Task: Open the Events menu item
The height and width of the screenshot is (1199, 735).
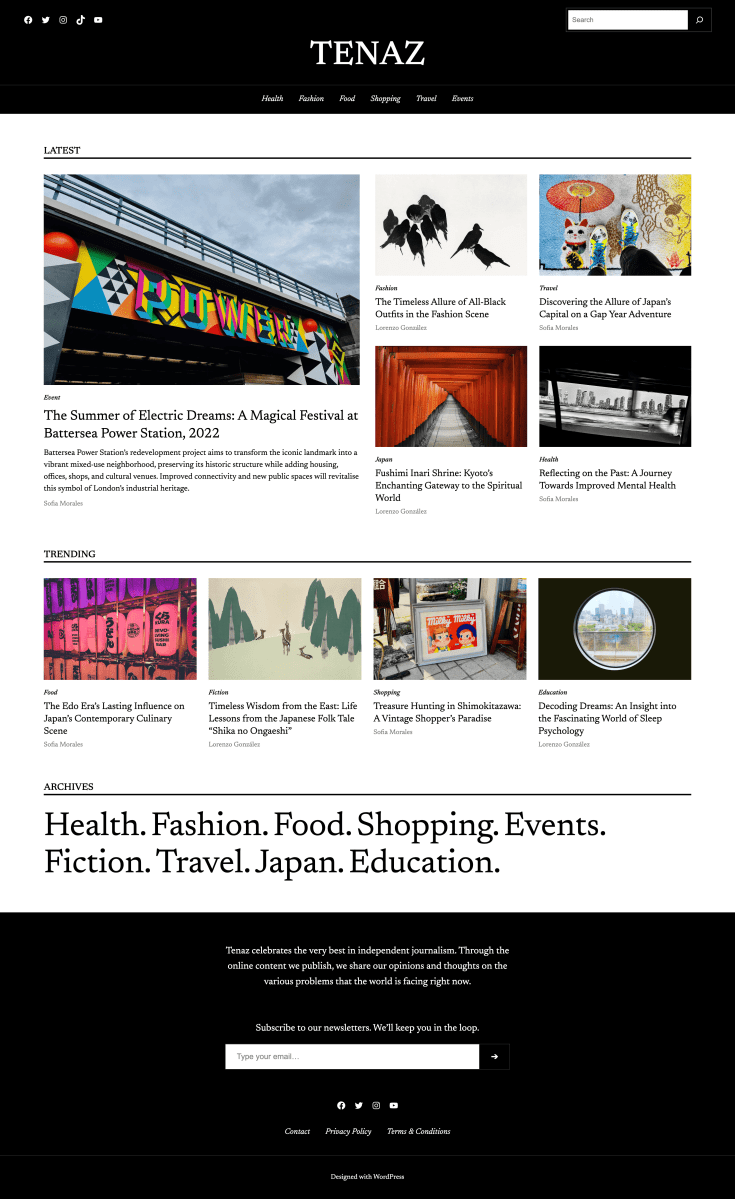Action: pyautogui.click(x=462, y=99)
